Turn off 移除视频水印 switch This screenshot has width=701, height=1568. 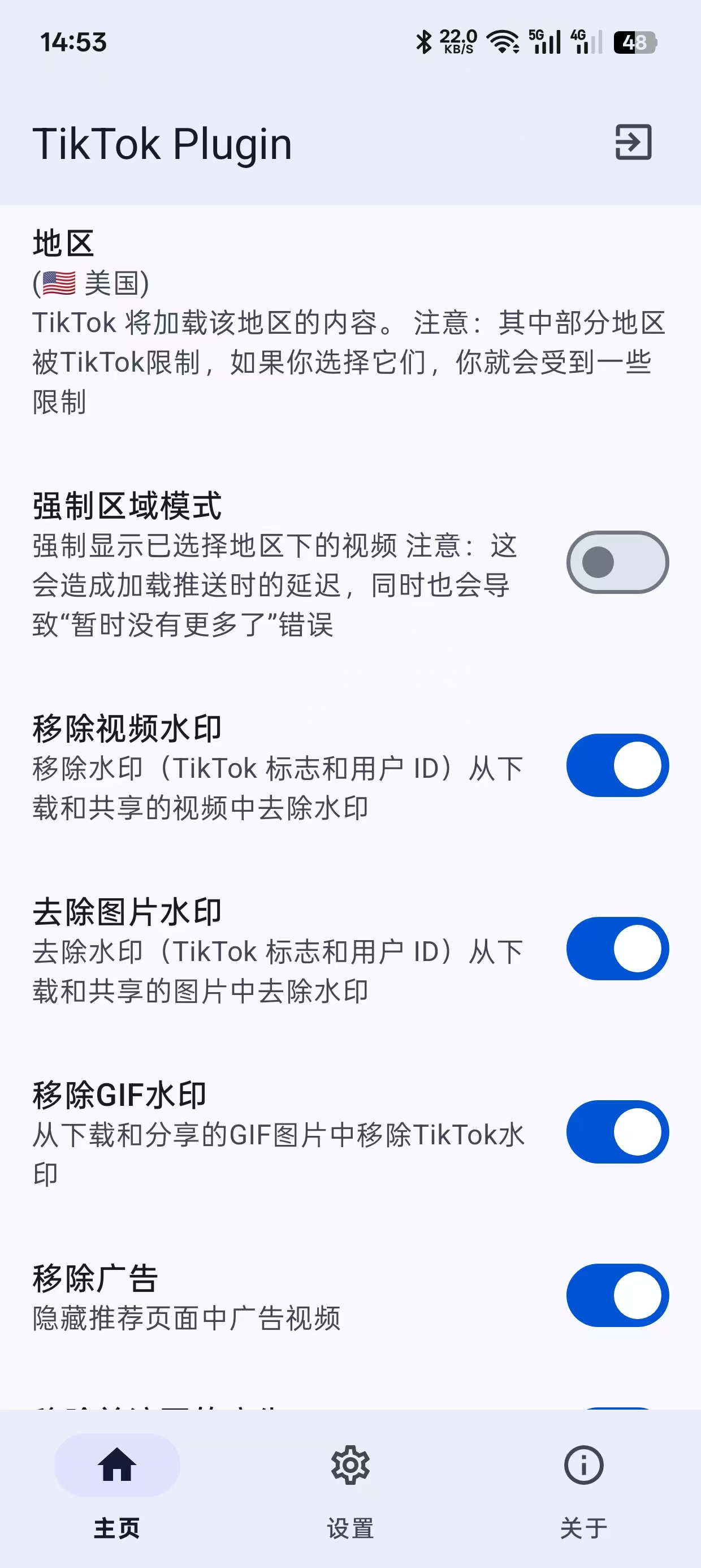[617, 765]
